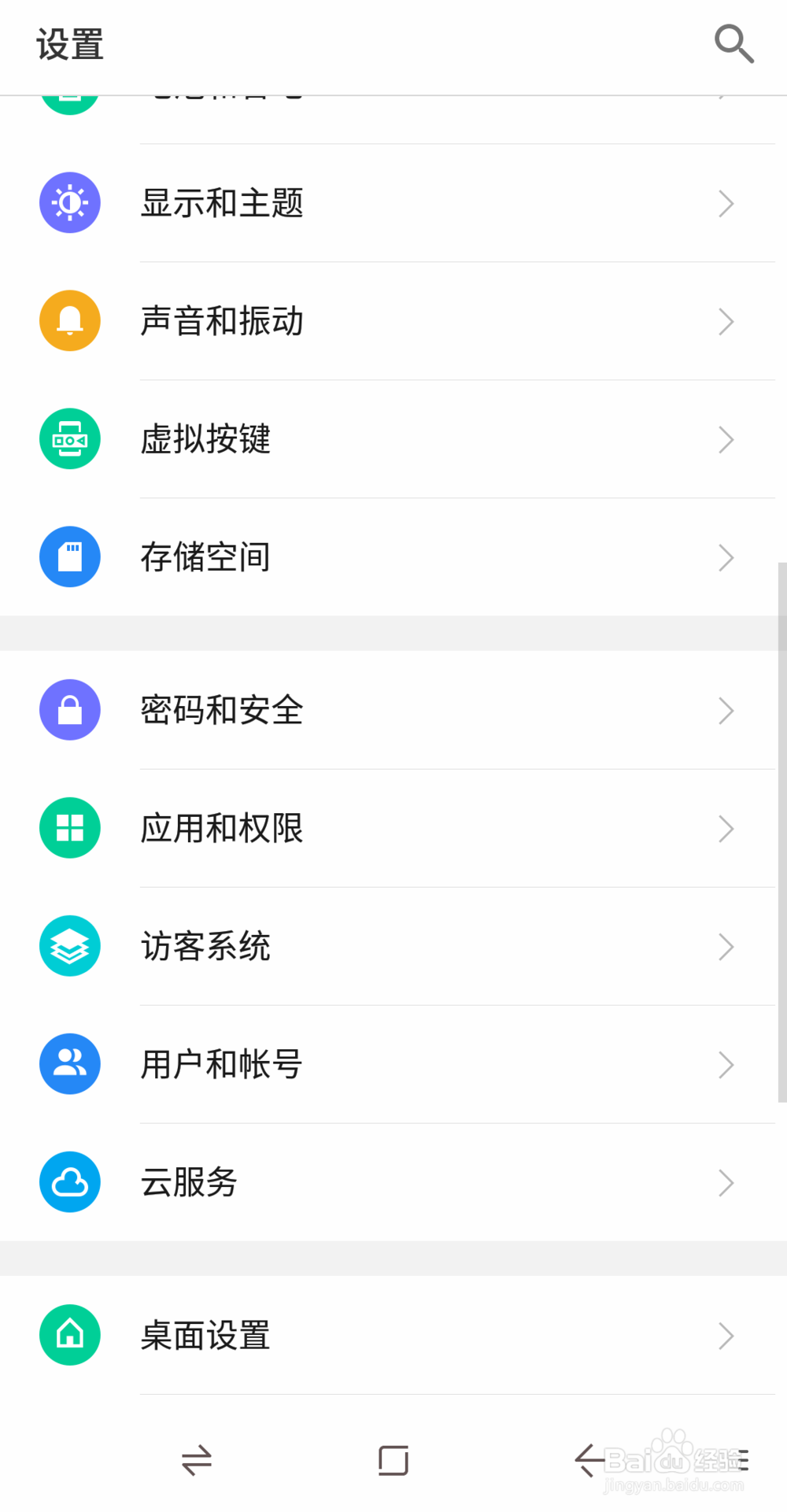The height and width of the screenshot is (1512, 787).
Task: Open 存储空间 settings
Action: point(393,557)
